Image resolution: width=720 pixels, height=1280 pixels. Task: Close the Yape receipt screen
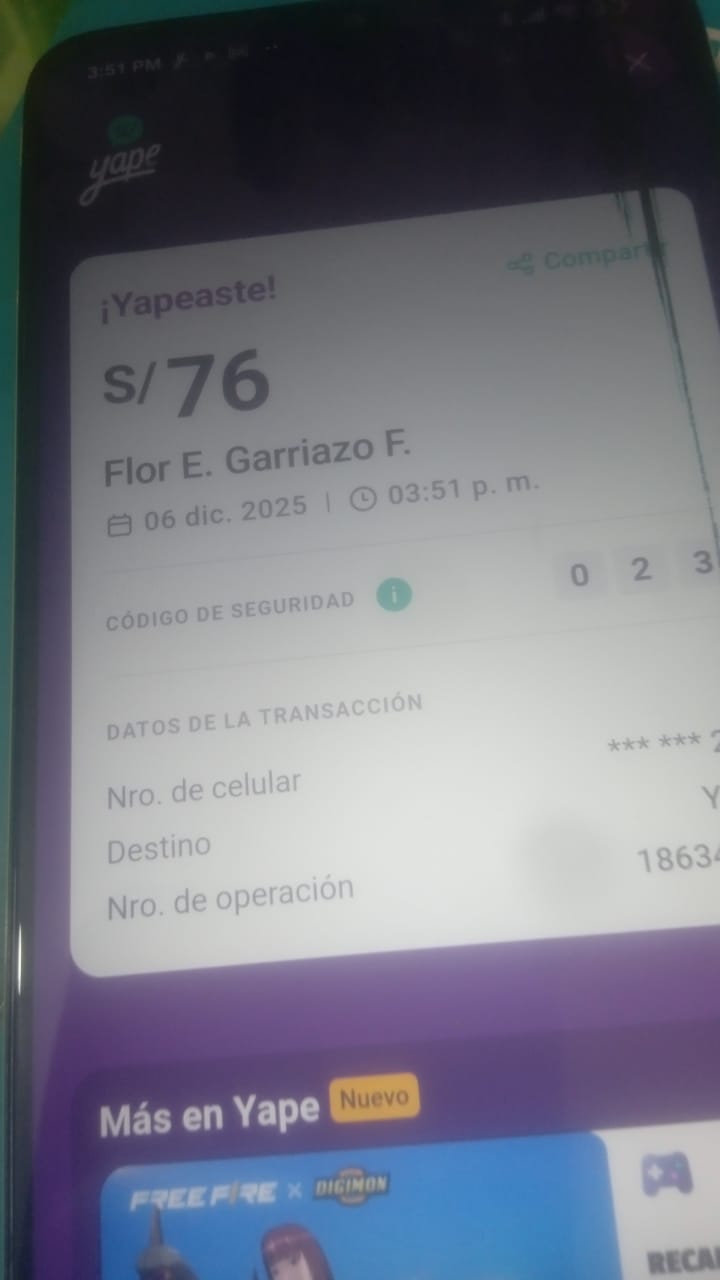point(638,62)
